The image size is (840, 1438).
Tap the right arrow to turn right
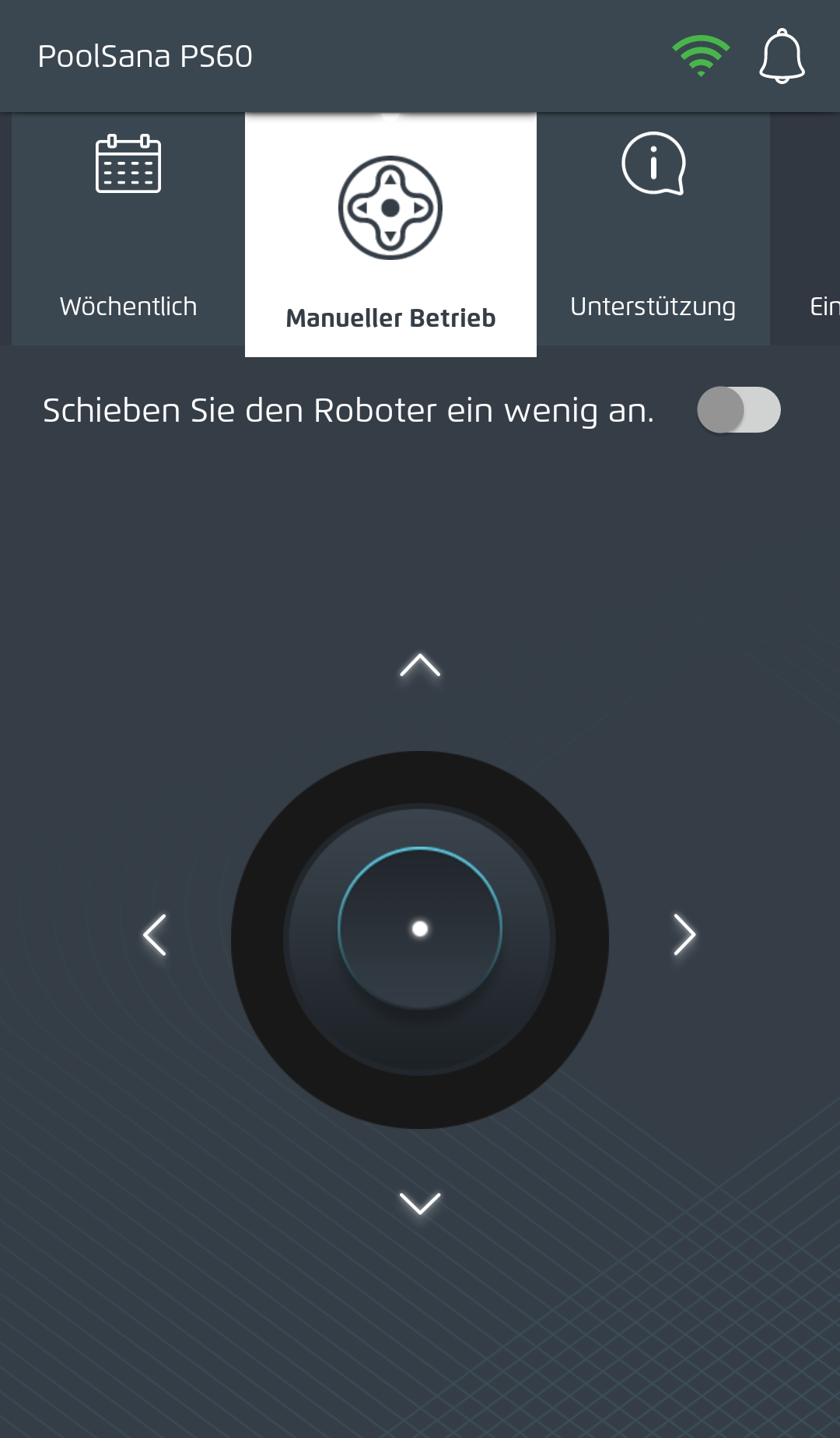[684, 935]
